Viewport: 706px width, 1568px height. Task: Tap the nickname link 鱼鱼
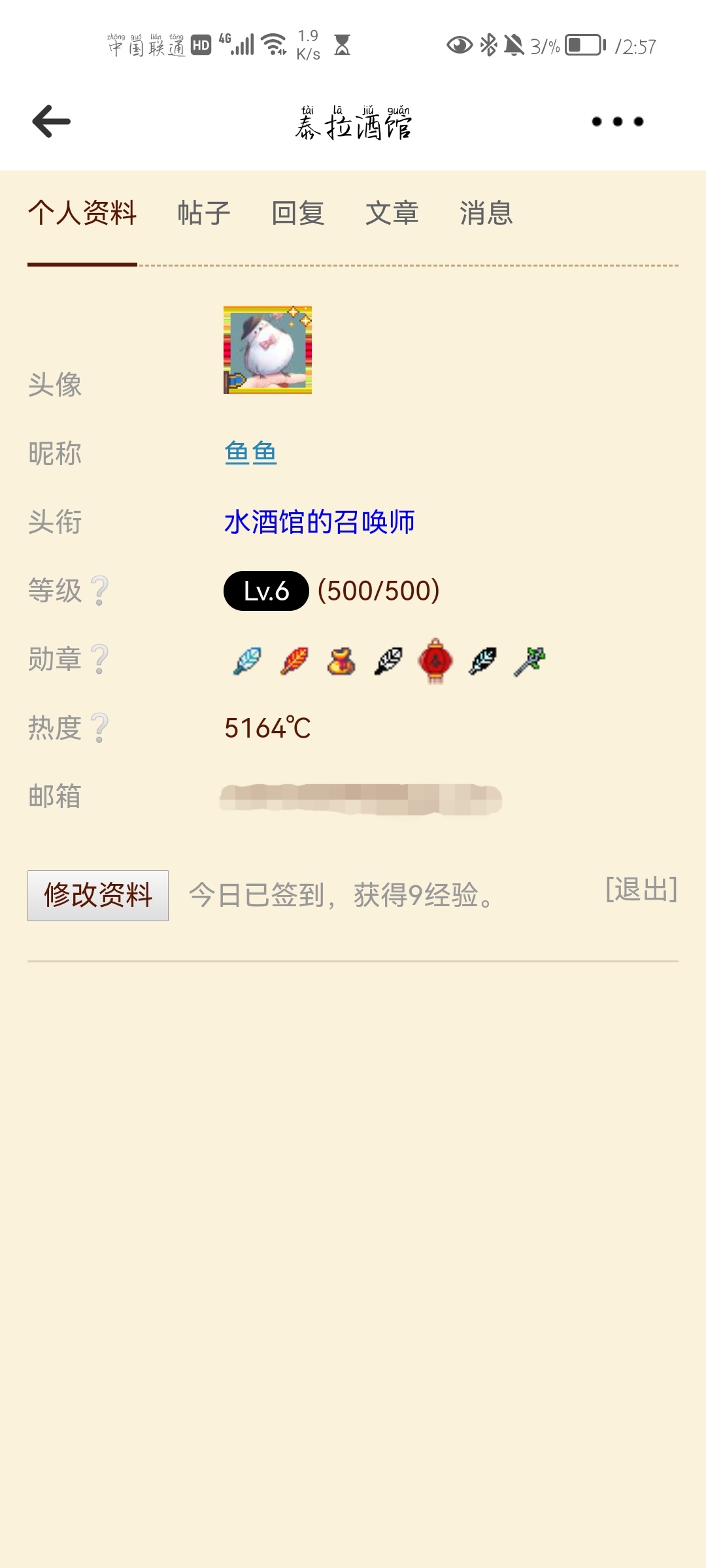coord(250,453)
